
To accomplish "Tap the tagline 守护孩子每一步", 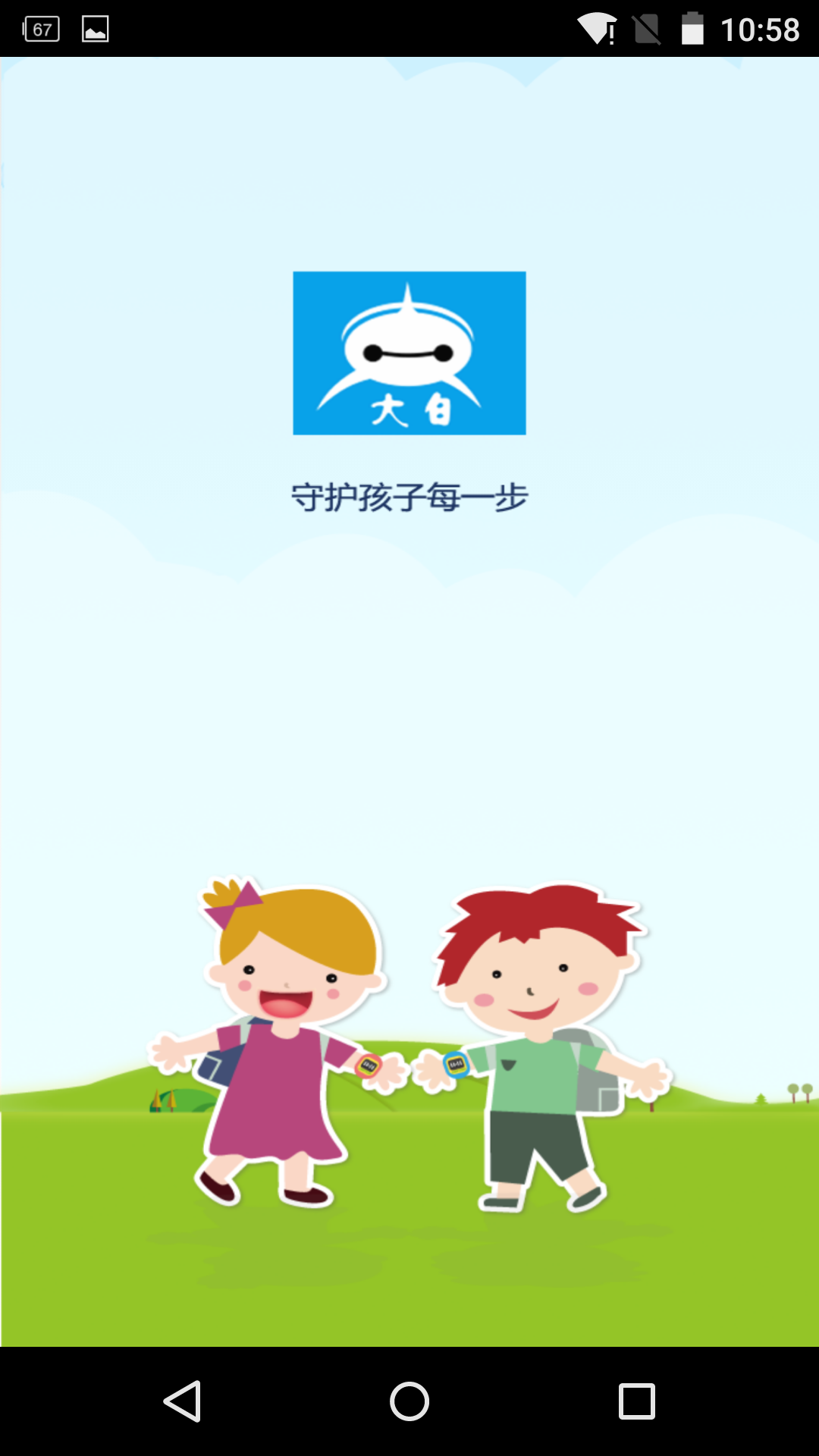I will click(409, 497).
